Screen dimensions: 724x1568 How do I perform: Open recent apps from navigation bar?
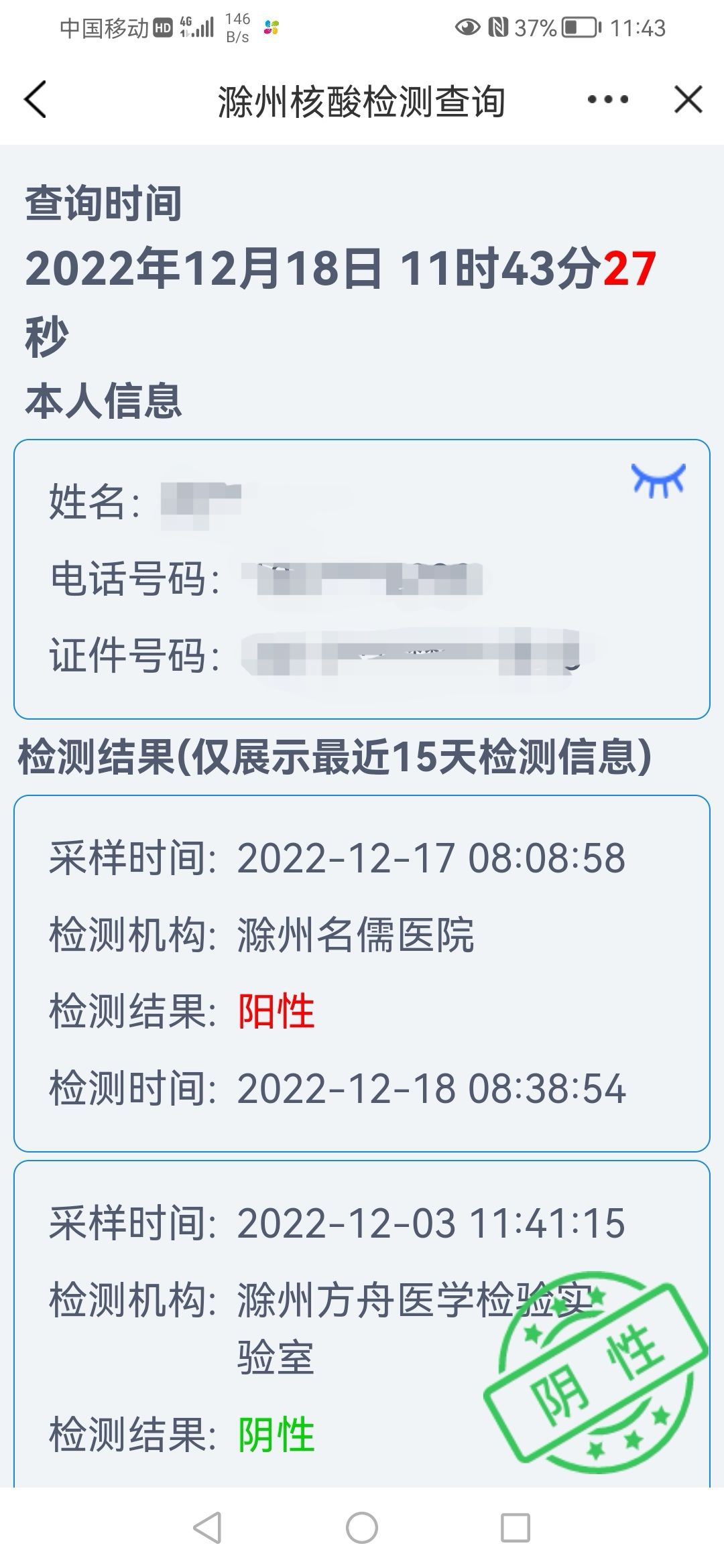pyautogui.click(x=516, y=1528)
